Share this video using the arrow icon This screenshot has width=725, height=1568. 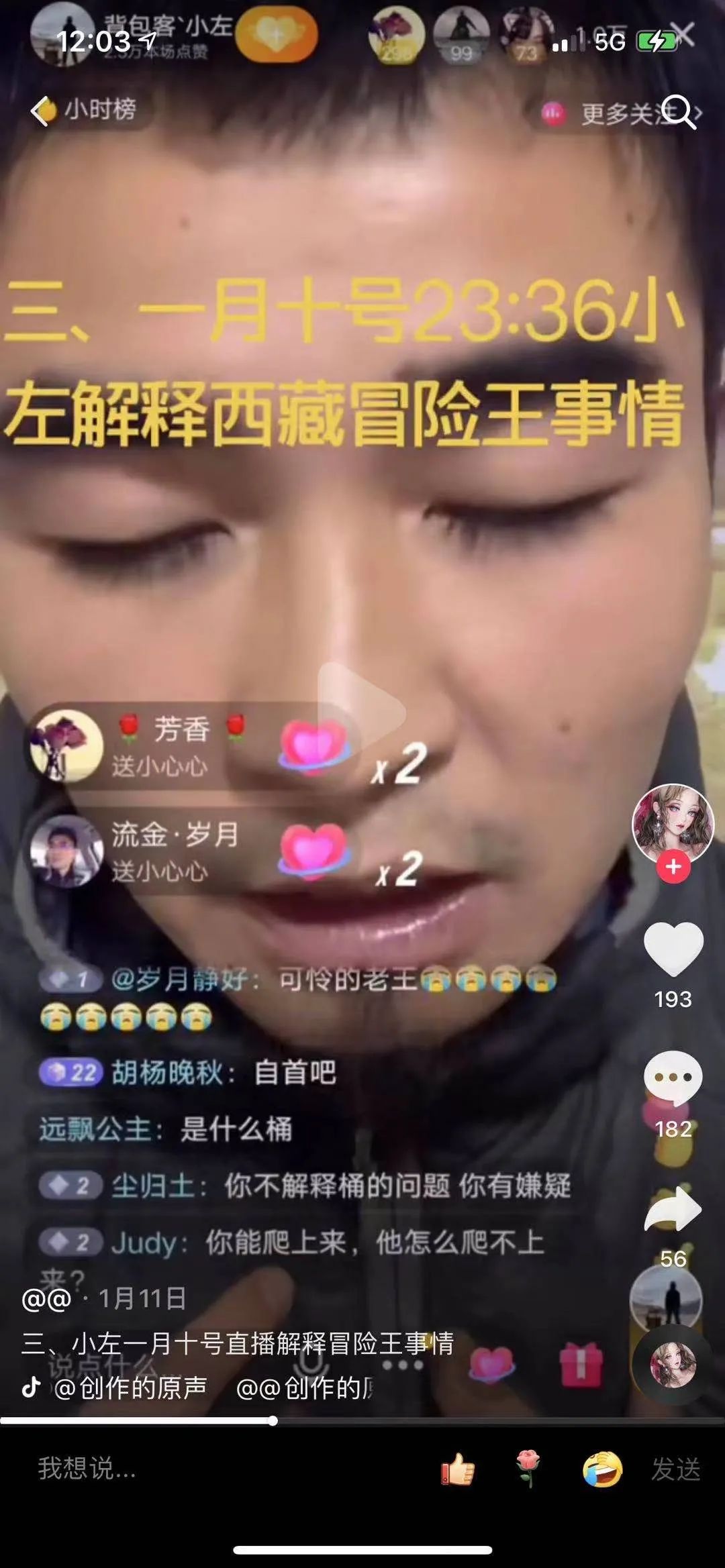click(673, 1209)
